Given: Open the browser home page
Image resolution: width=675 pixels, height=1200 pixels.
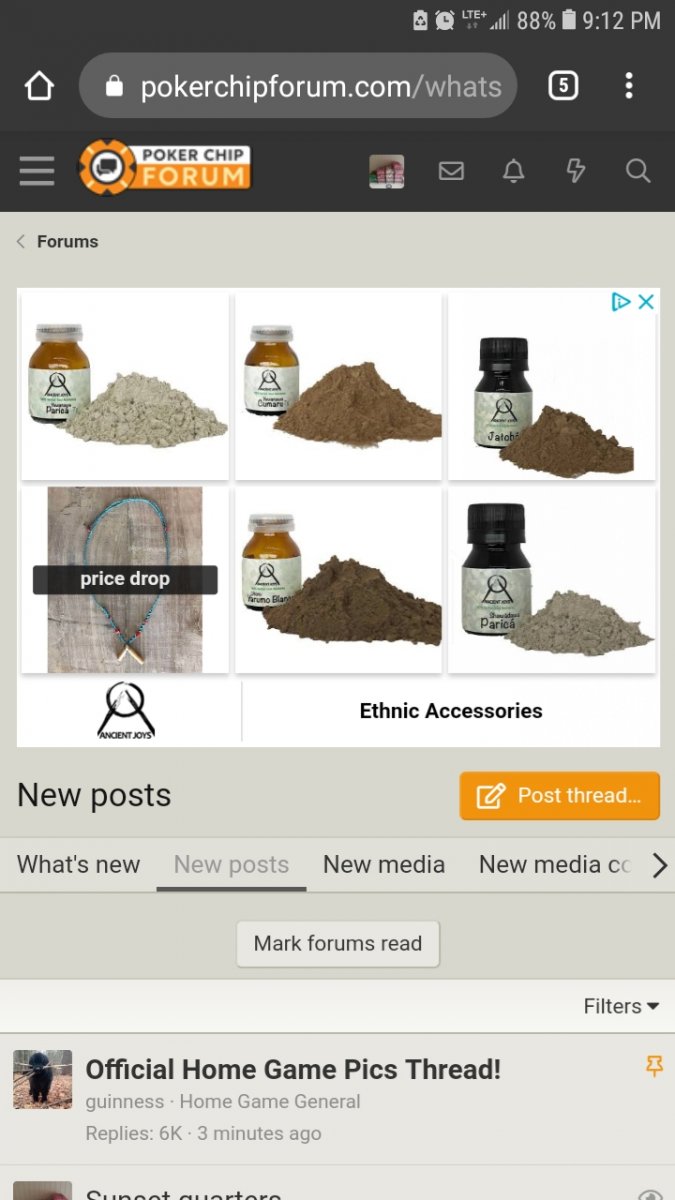Looking at the screenshot, I should tap(39, 87).
